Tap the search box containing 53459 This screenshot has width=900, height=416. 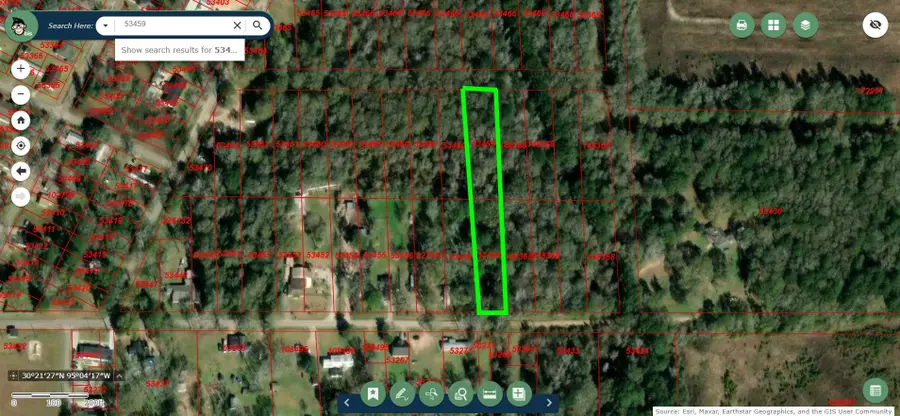(x=175, y=26)
